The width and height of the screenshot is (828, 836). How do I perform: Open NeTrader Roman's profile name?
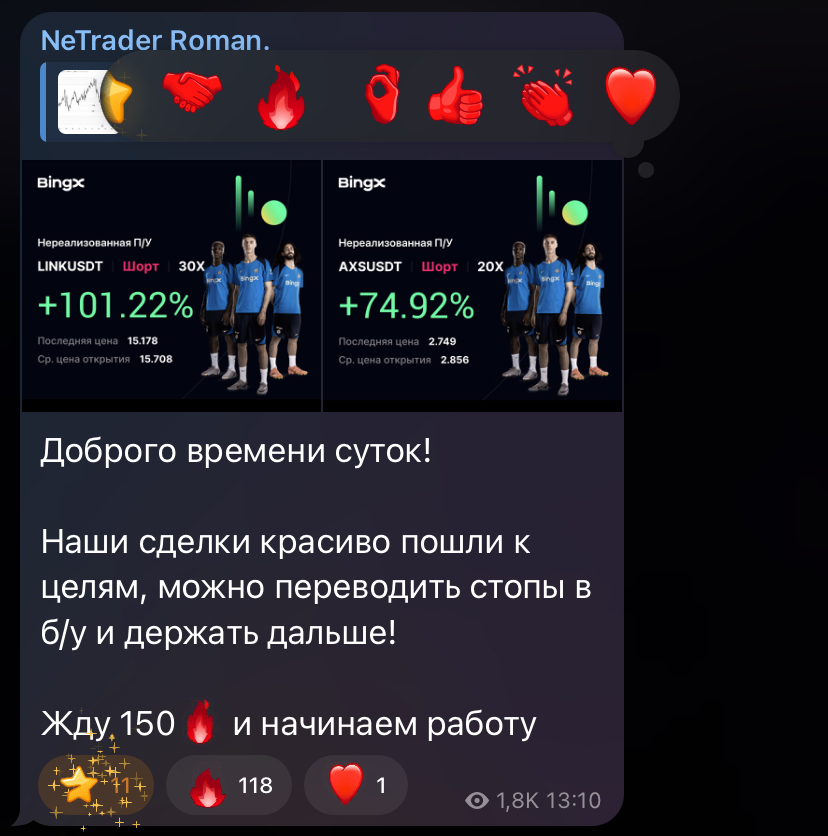[x=155, y=41]
